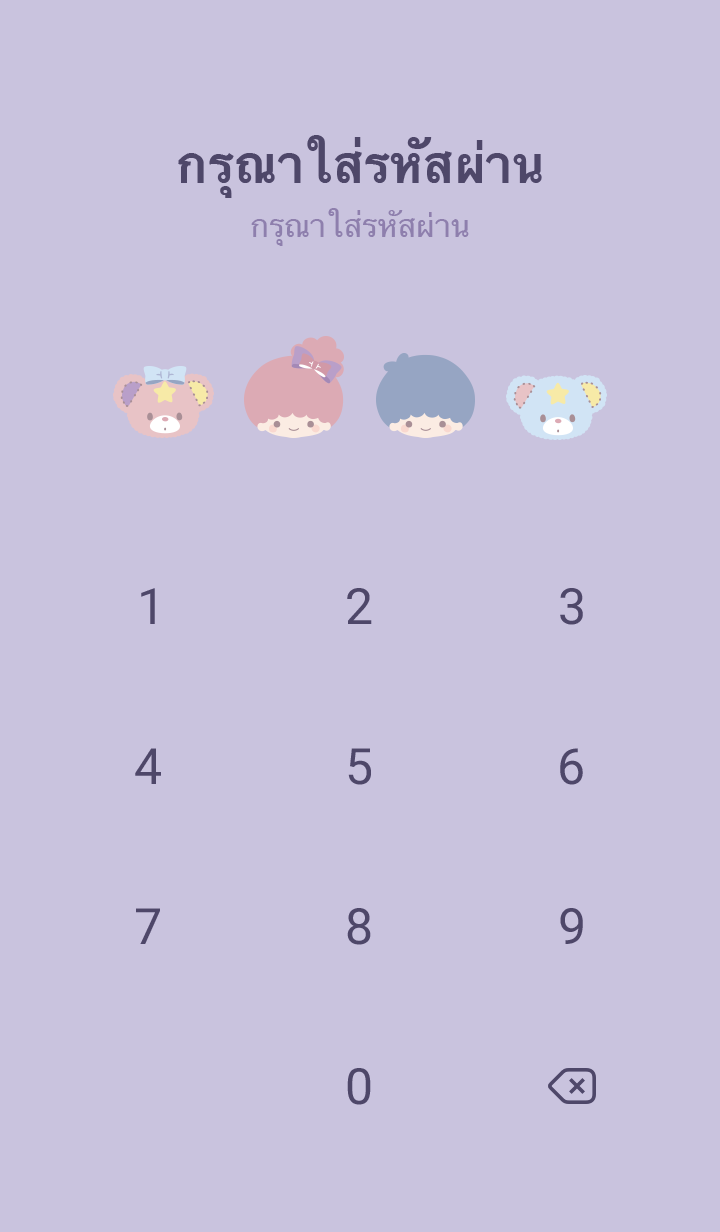Tap the number 2 key
Image resolution: width=720 pixels, height=1232 pixels.
click(x=359, y=607)
